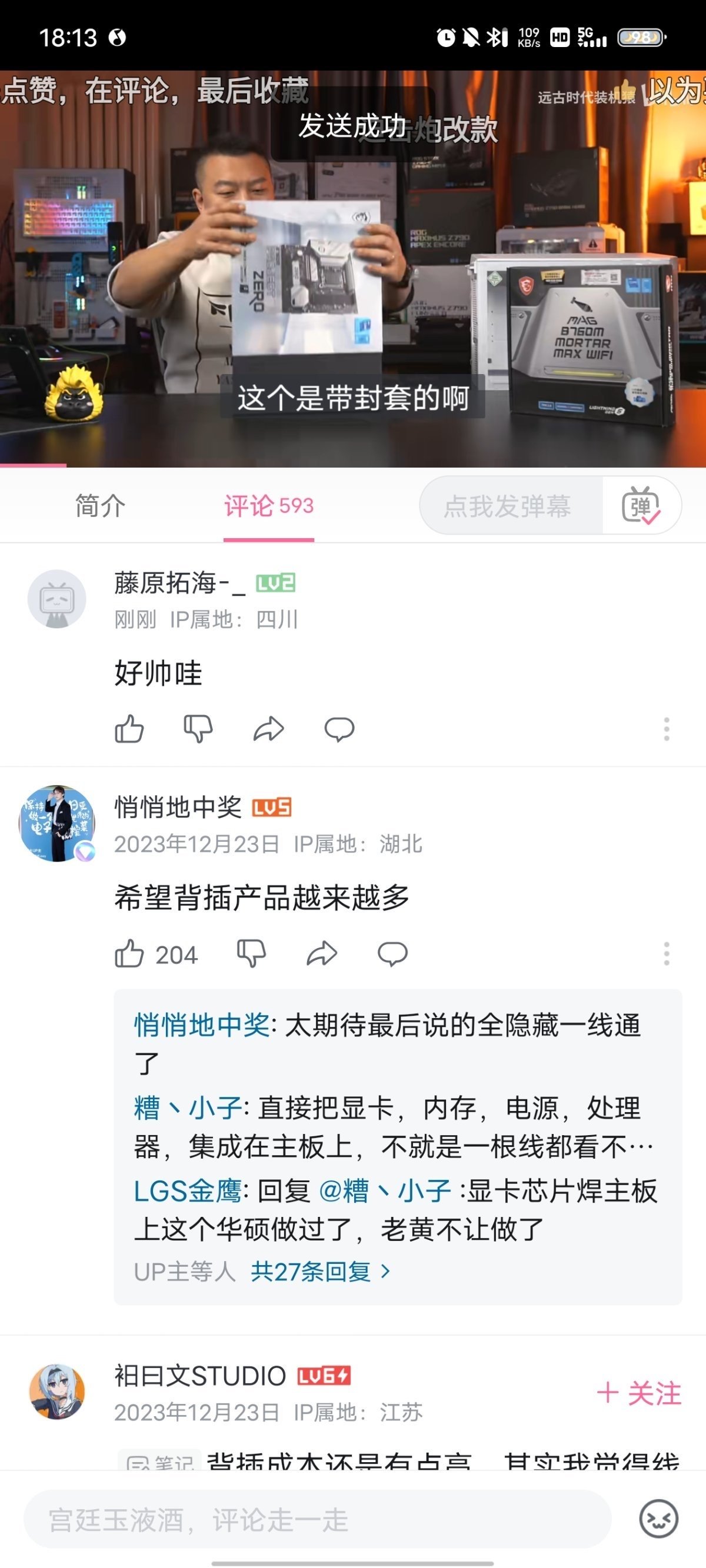This screenshot has width=706, height=1568.
Task: Share 悄悄地中奖's comment
Action: tap(322, 954)
